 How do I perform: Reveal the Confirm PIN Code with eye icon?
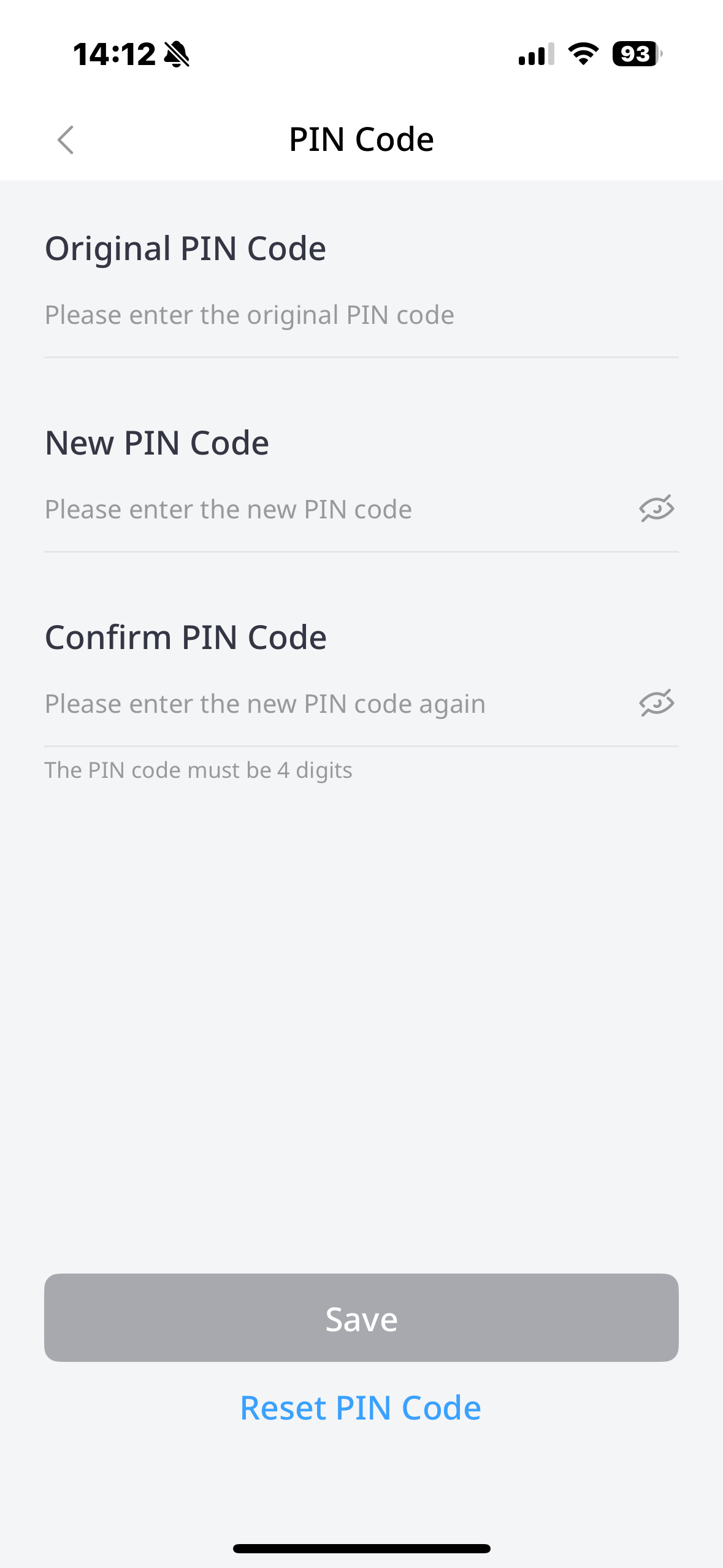coord(656,703)
